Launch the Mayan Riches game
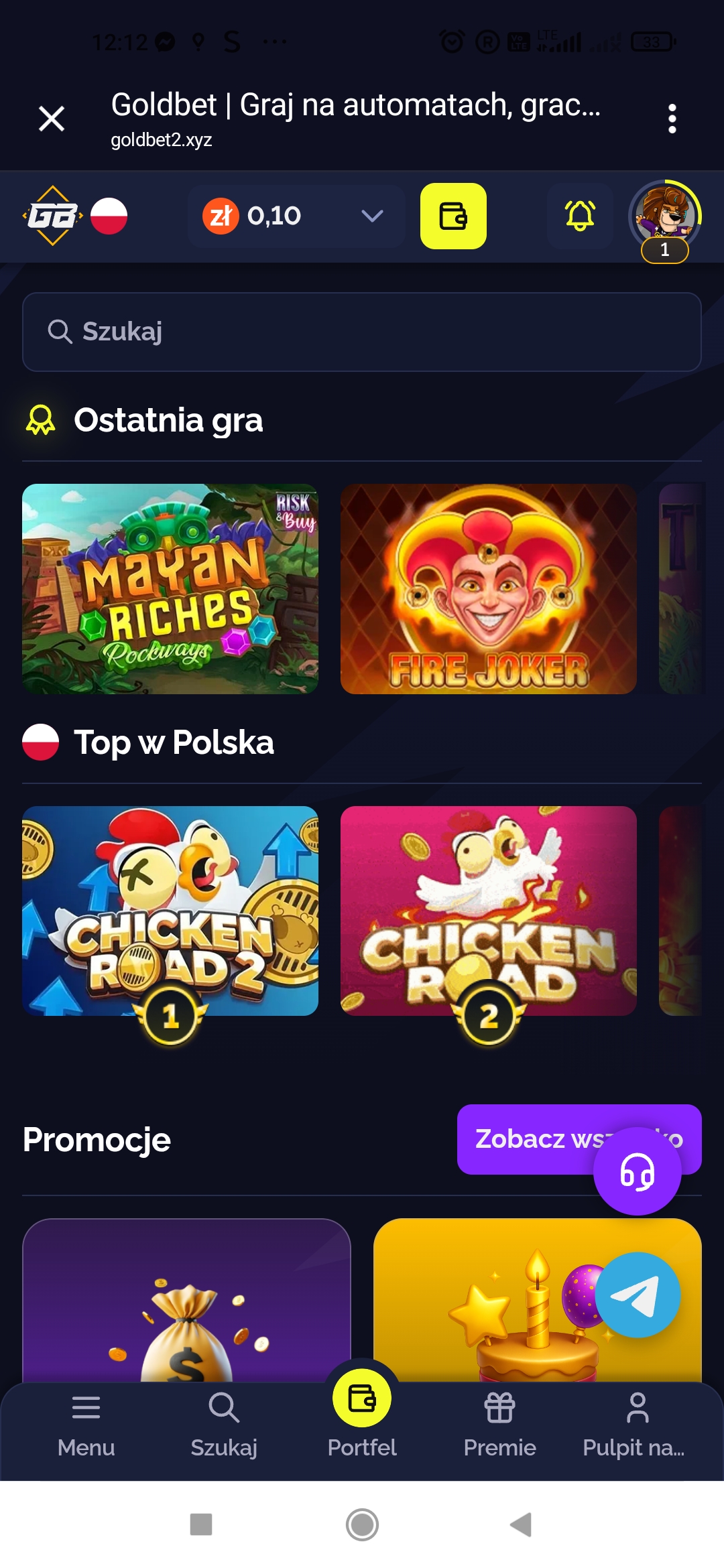Viewport: 724px width, 1568px height. tap(170, 588)
